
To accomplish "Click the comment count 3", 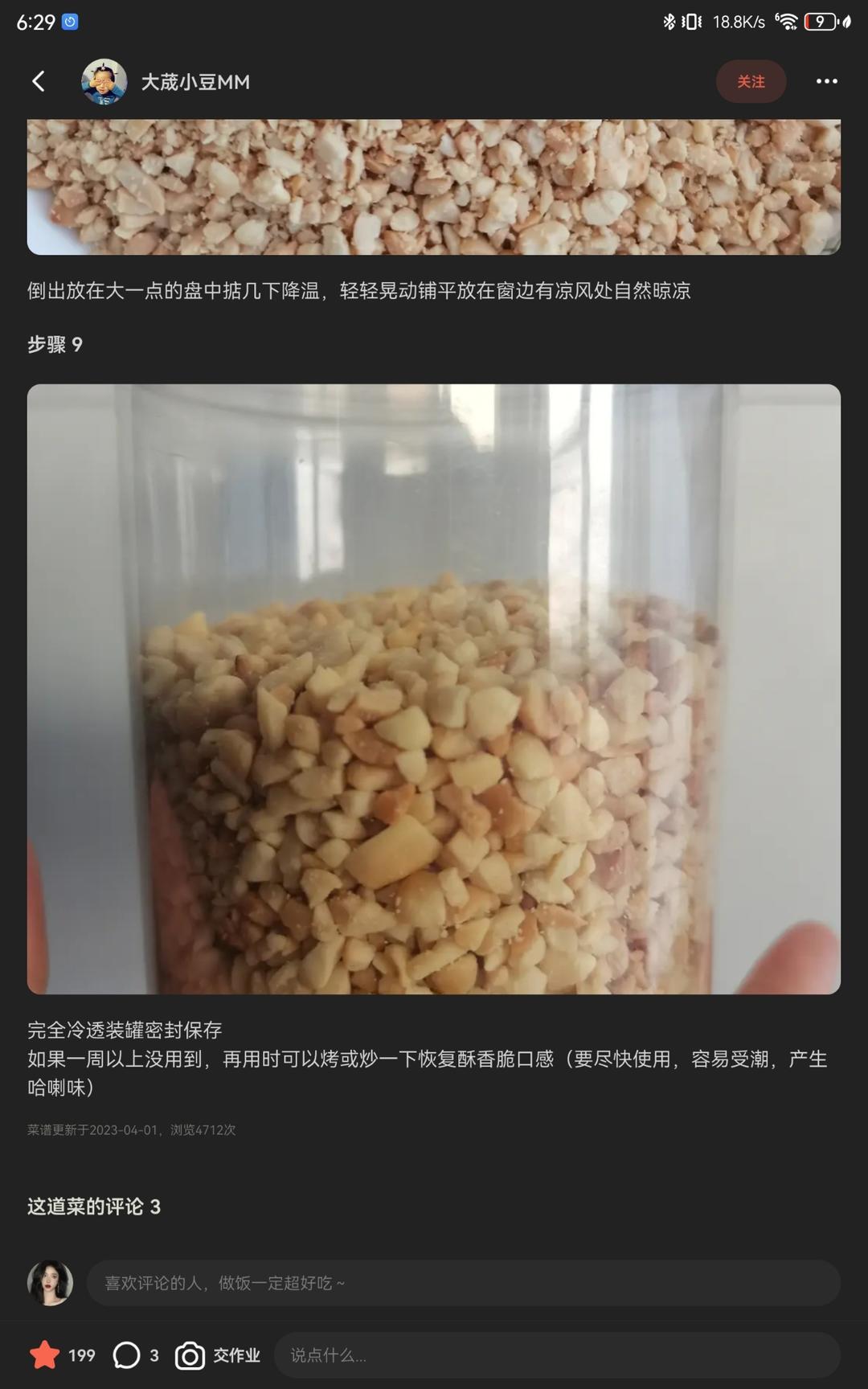I will click(154, 1354).
